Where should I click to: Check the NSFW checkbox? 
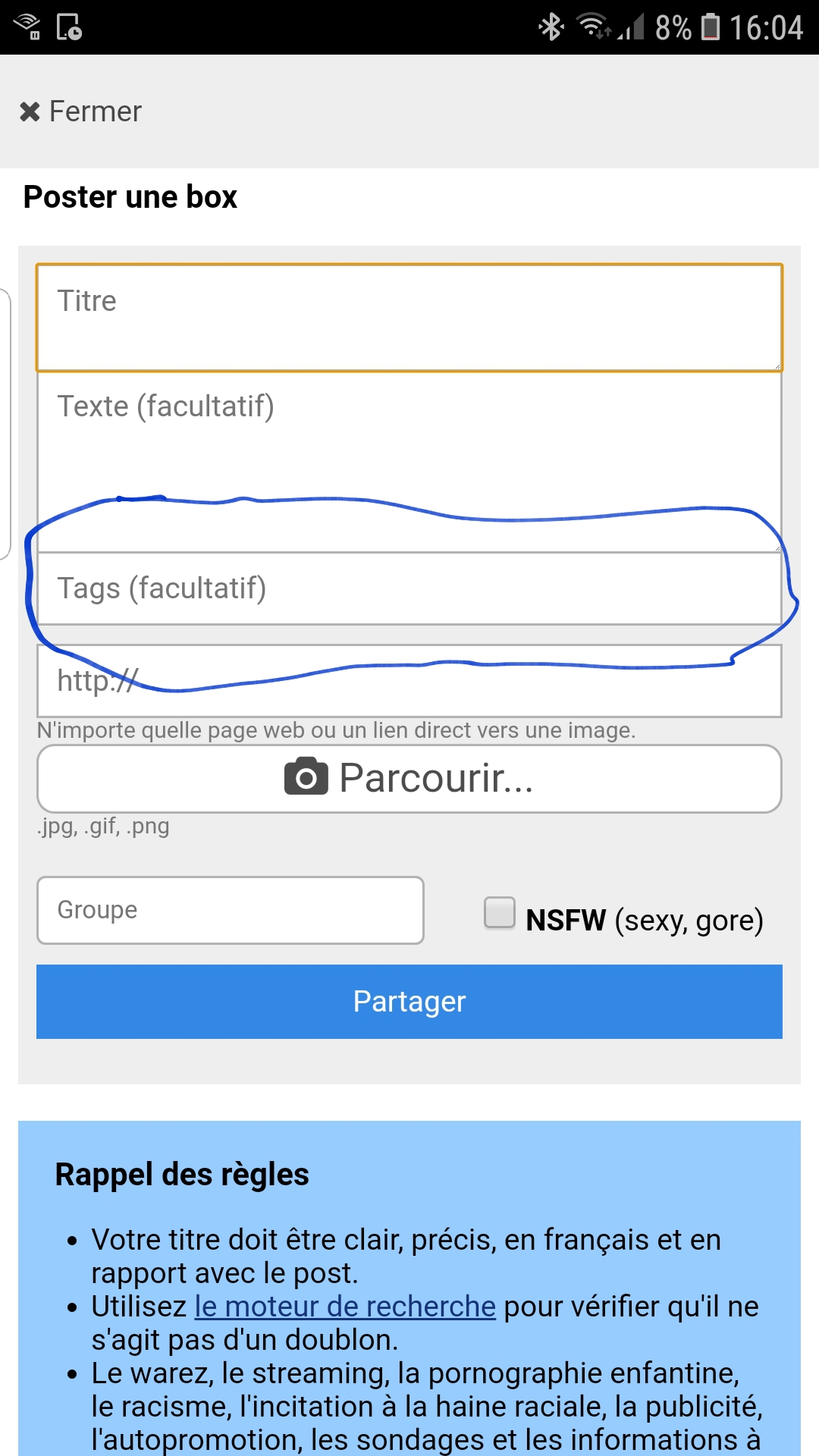[x=500, y=912]
